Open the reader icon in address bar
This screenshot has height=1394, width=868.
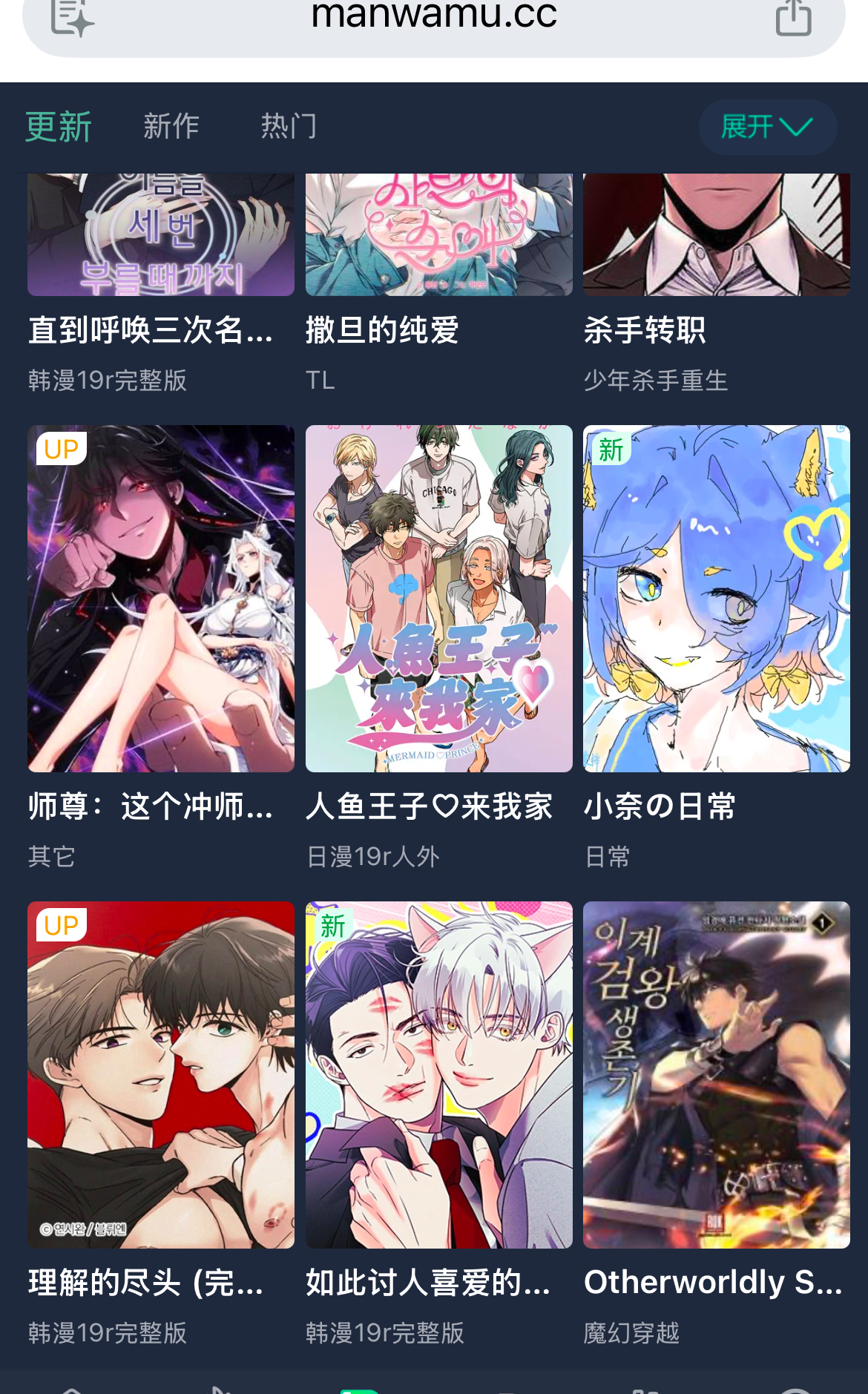(72, 18)
